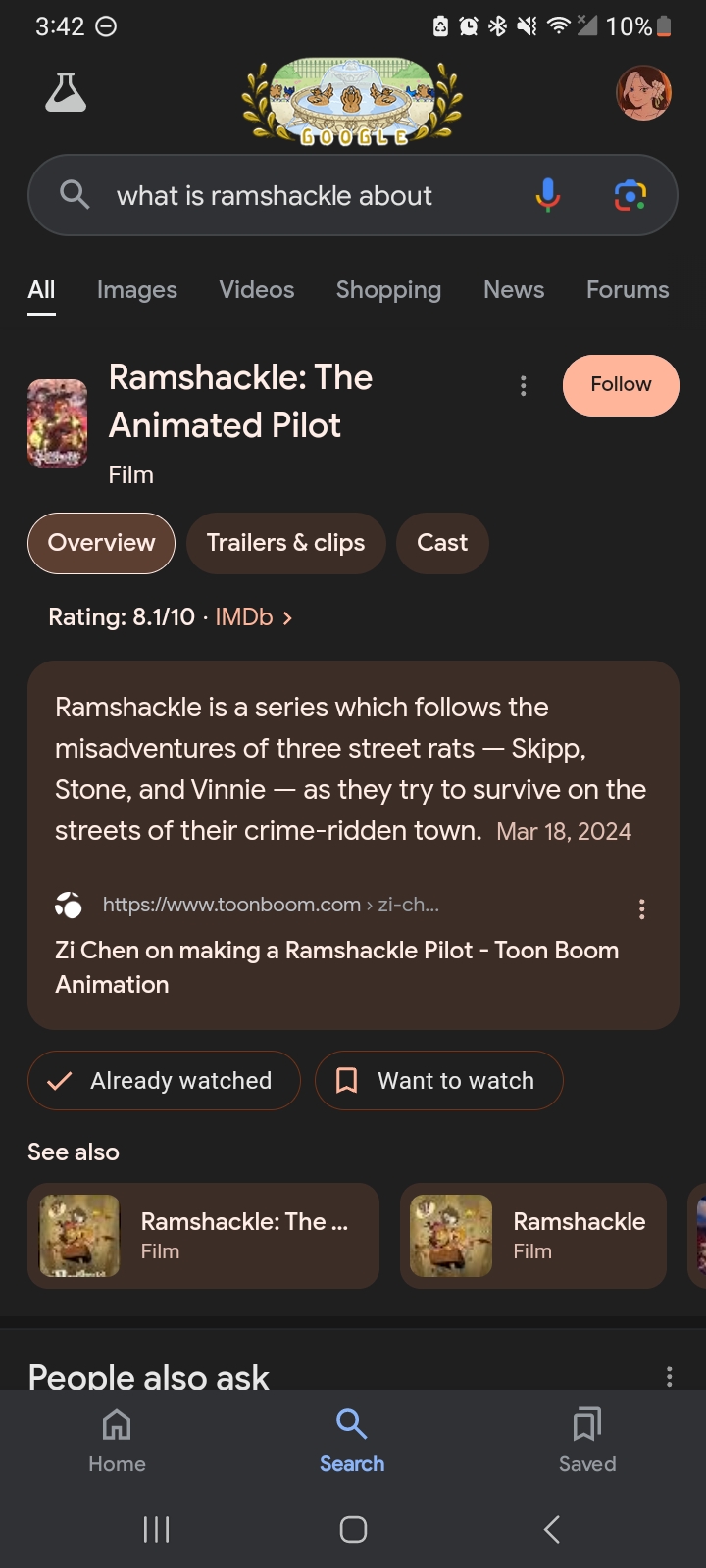Open the Ramshackle film card under See also
This screenshot has height=1568, width=706.
coord(532,1235)
